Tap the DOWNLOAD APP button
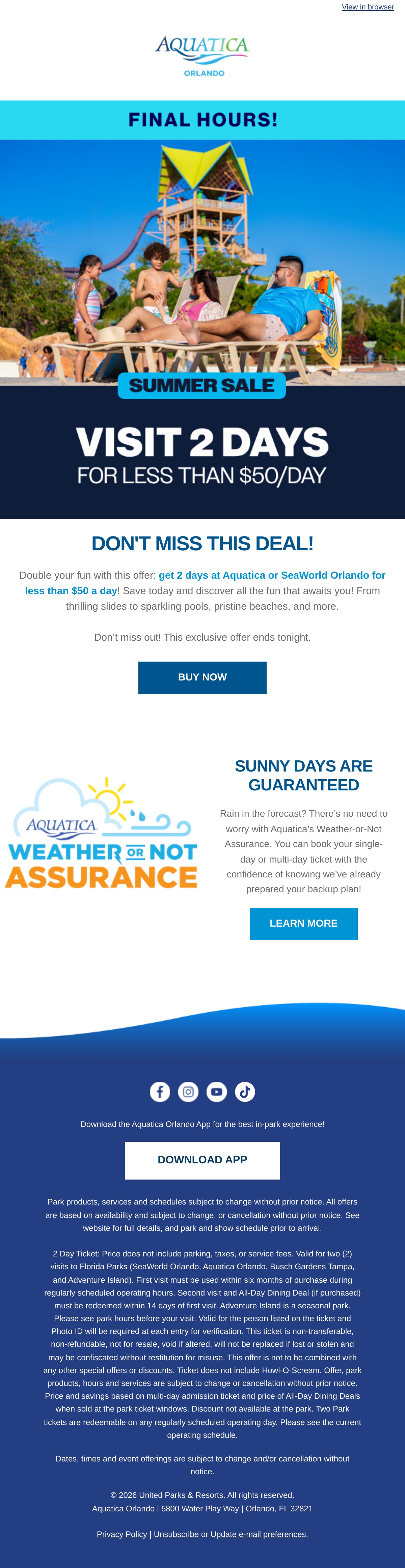Viewport: 405px width, 1568px height. [202, 1160]
